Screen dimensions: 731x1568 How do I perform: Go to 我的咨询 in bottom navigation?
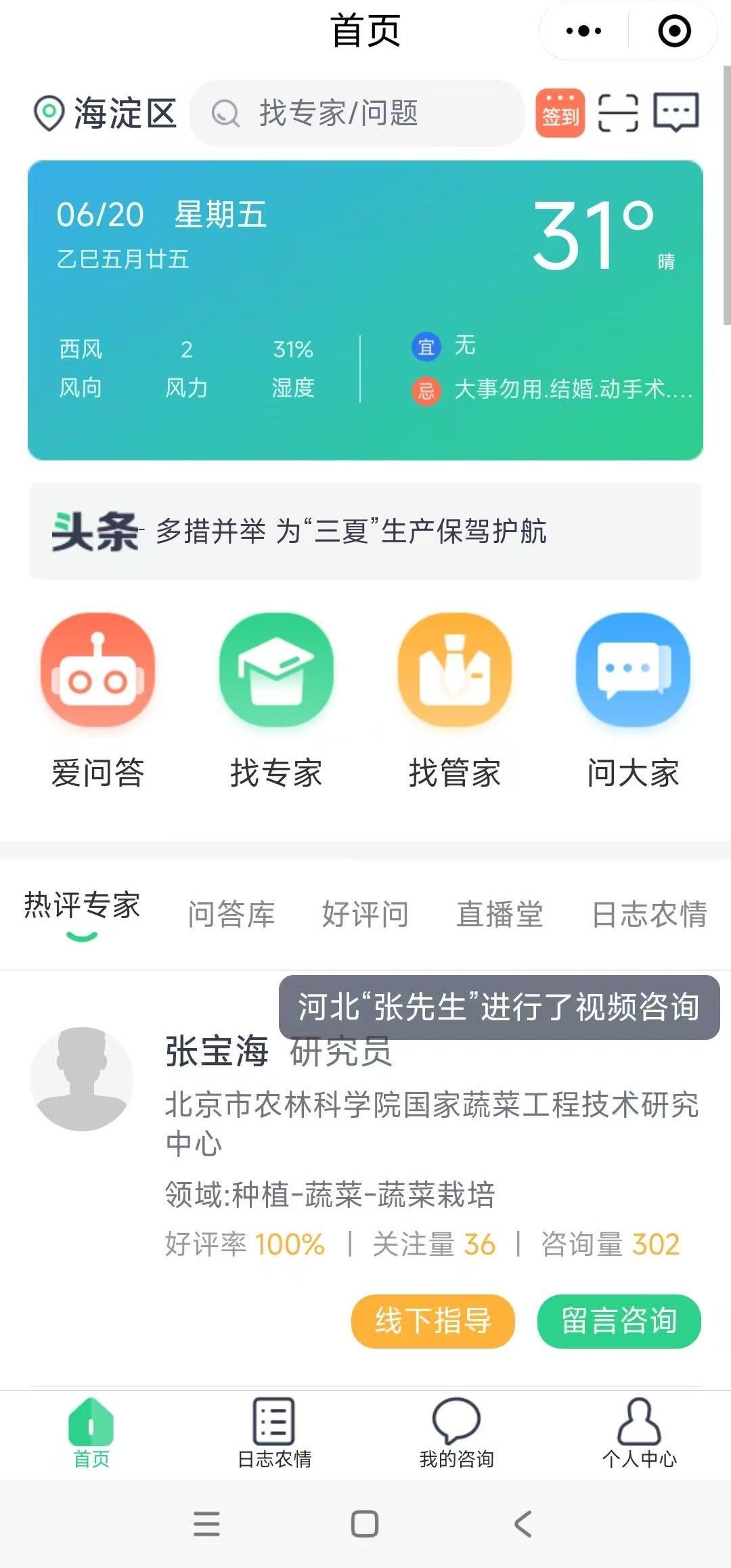[456, 1432]
